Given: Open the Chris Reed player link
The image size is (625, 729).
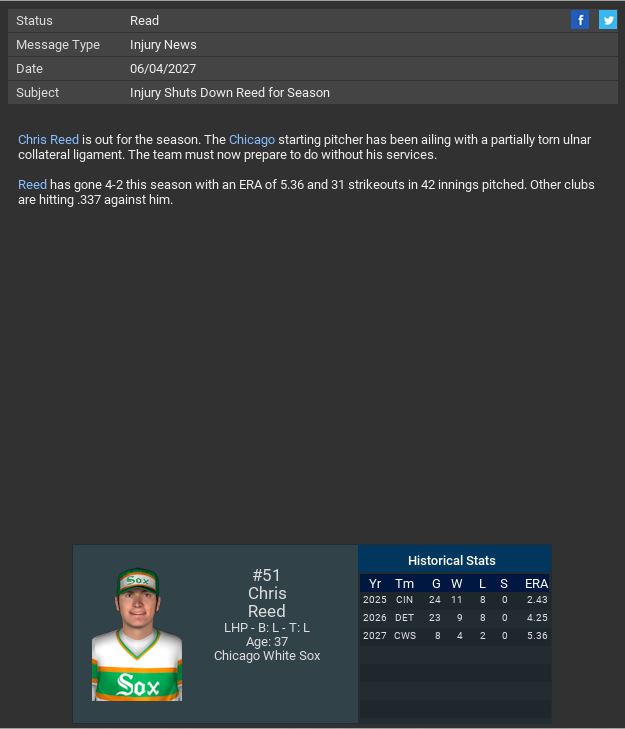Looking at the screenshot, I should (48, 140).
